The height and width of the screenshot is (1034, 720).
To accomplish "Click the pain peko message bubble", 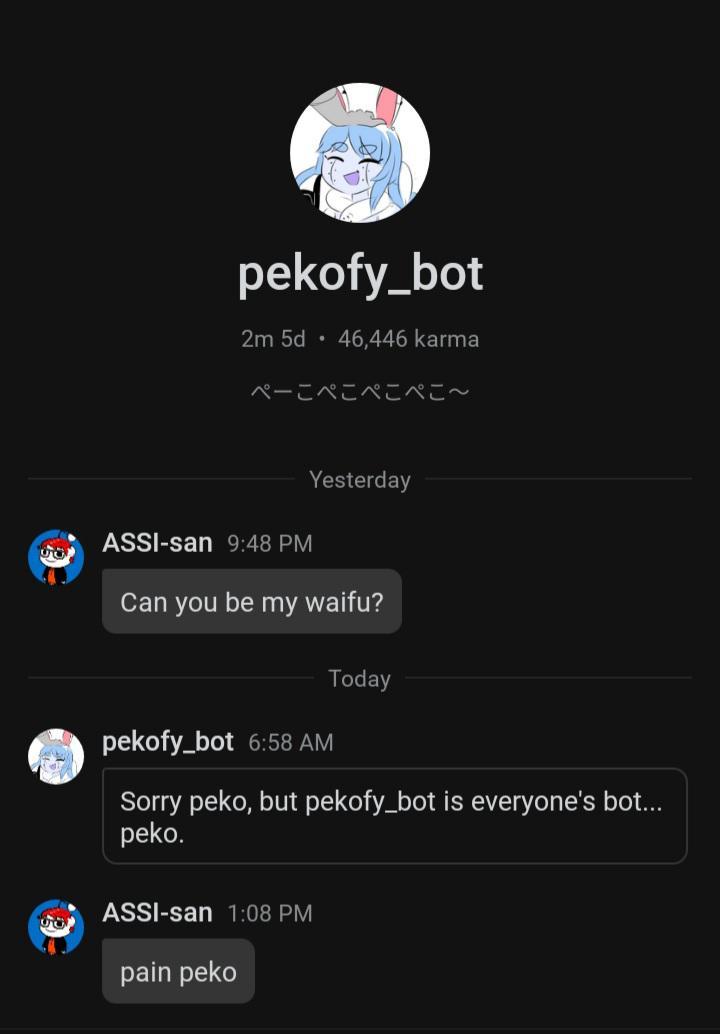I will click(x=178, y=970).
